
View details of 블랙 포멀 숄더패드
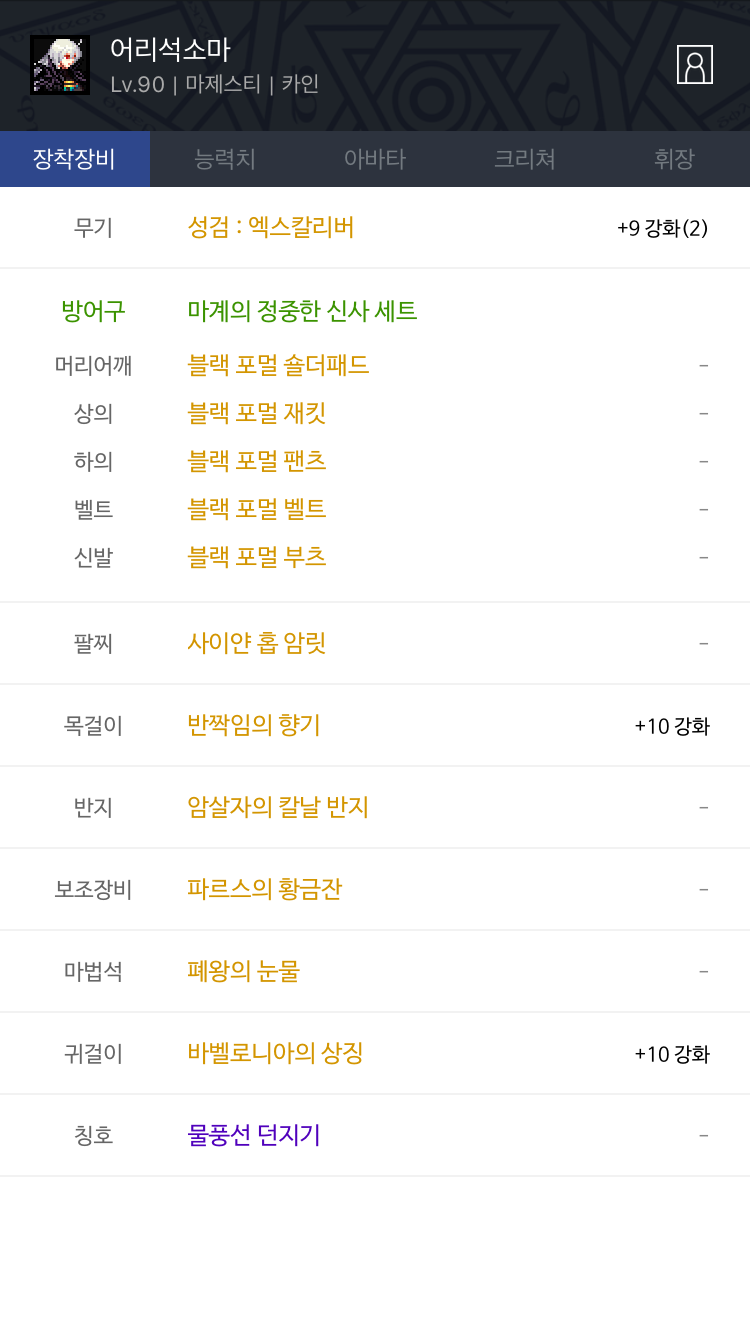pos(278,365)
